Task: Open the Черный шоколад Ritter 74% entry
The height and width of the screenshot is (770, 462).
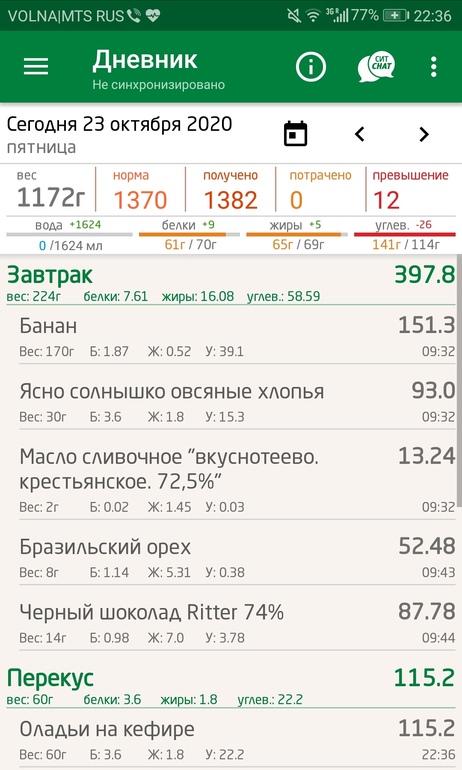Action: tap(237, 624)
